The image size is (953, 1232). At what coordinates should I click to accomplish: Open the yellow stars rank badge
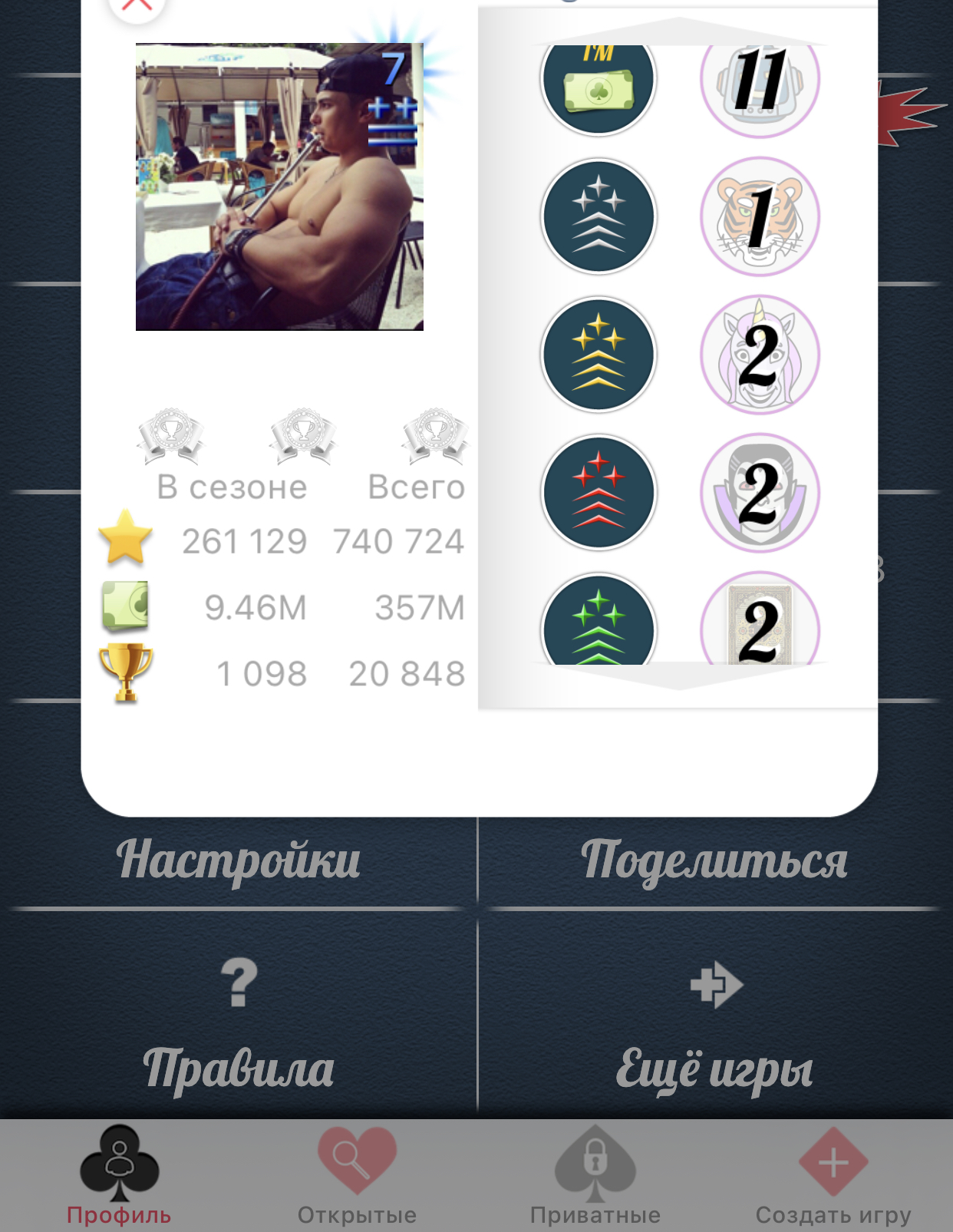pos(599,355)
